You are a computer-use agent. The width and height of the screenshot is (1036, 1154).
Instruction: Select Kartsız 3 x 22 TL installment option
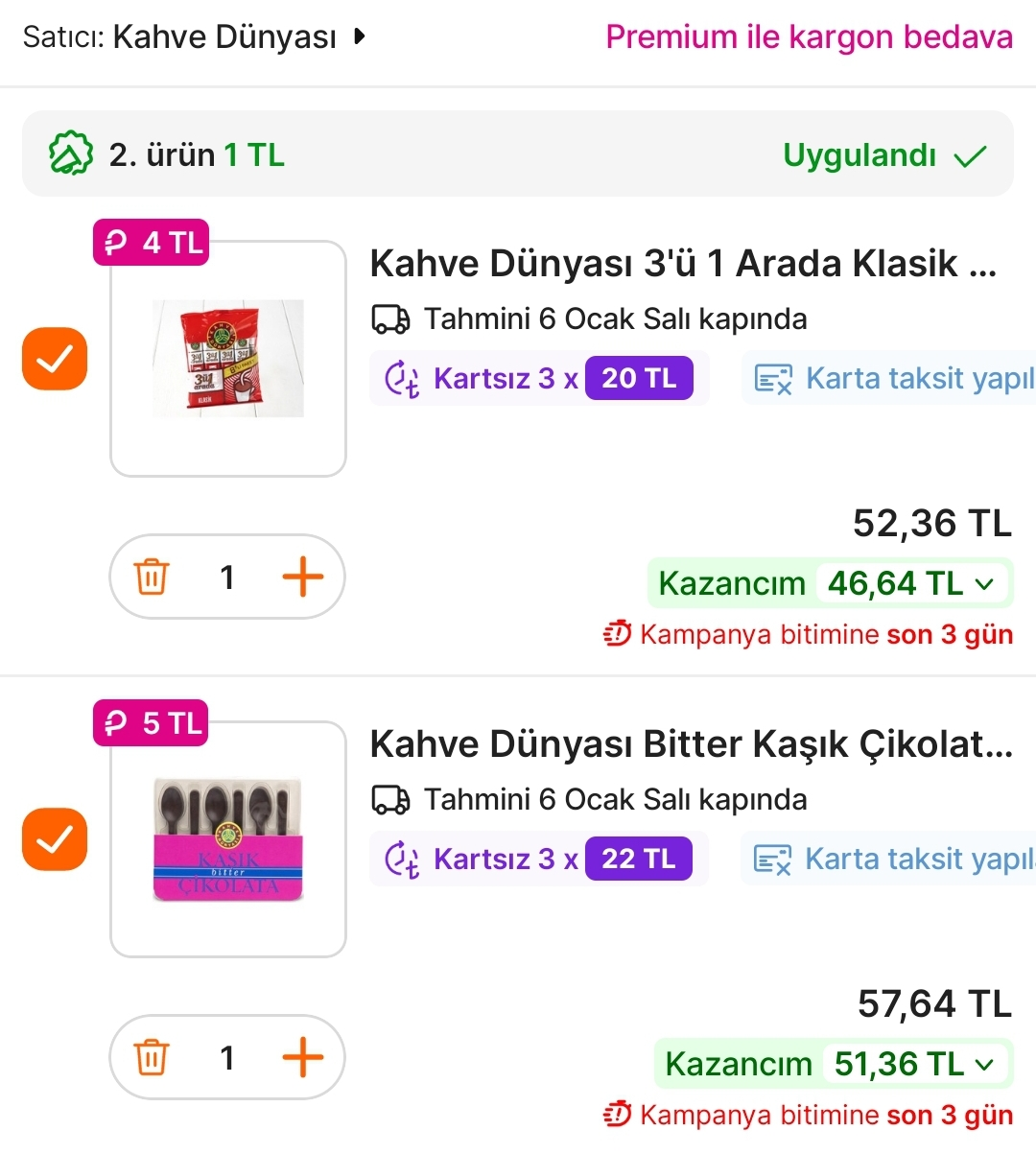click(539, 859)
